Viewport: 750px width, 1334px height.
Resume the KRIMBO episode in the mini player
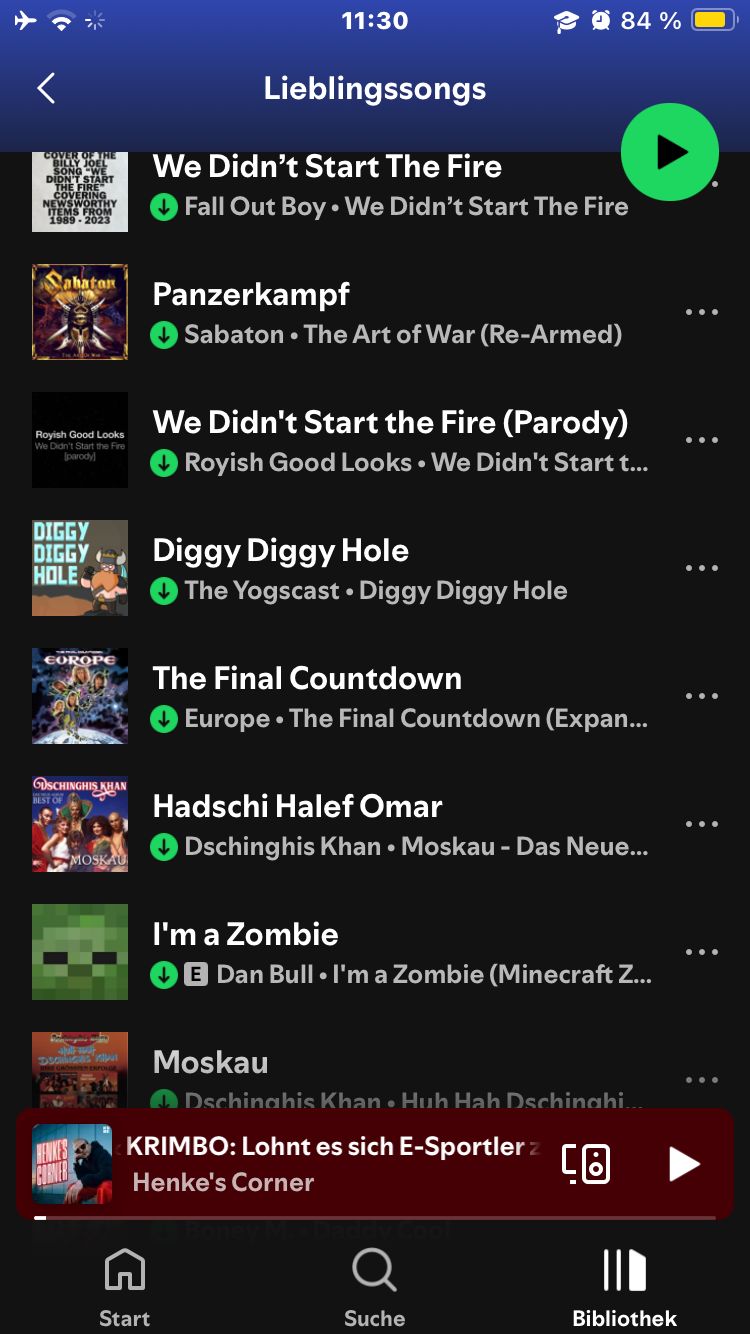tap(684, 1163)
